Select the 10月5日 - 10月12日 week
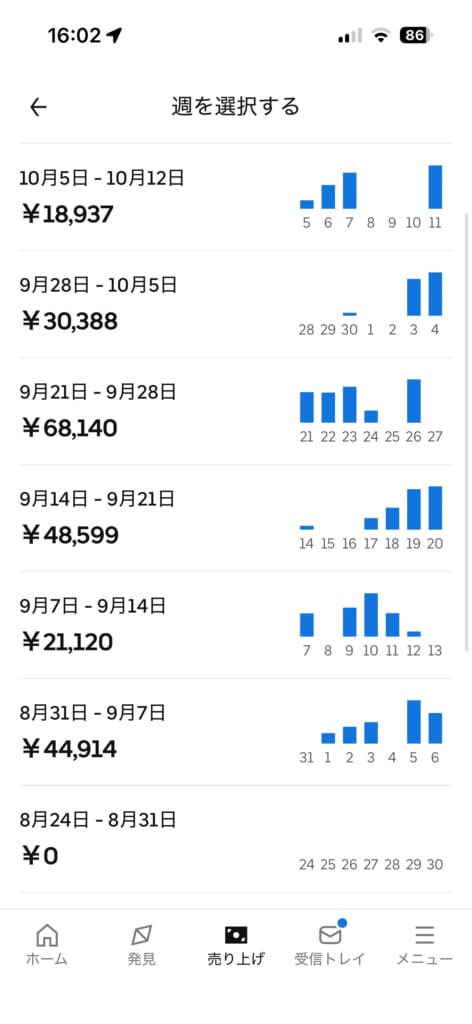Image resolution: width=472 pixels, height=1024 pixels. pyautogui.click(x=236, y=197)
